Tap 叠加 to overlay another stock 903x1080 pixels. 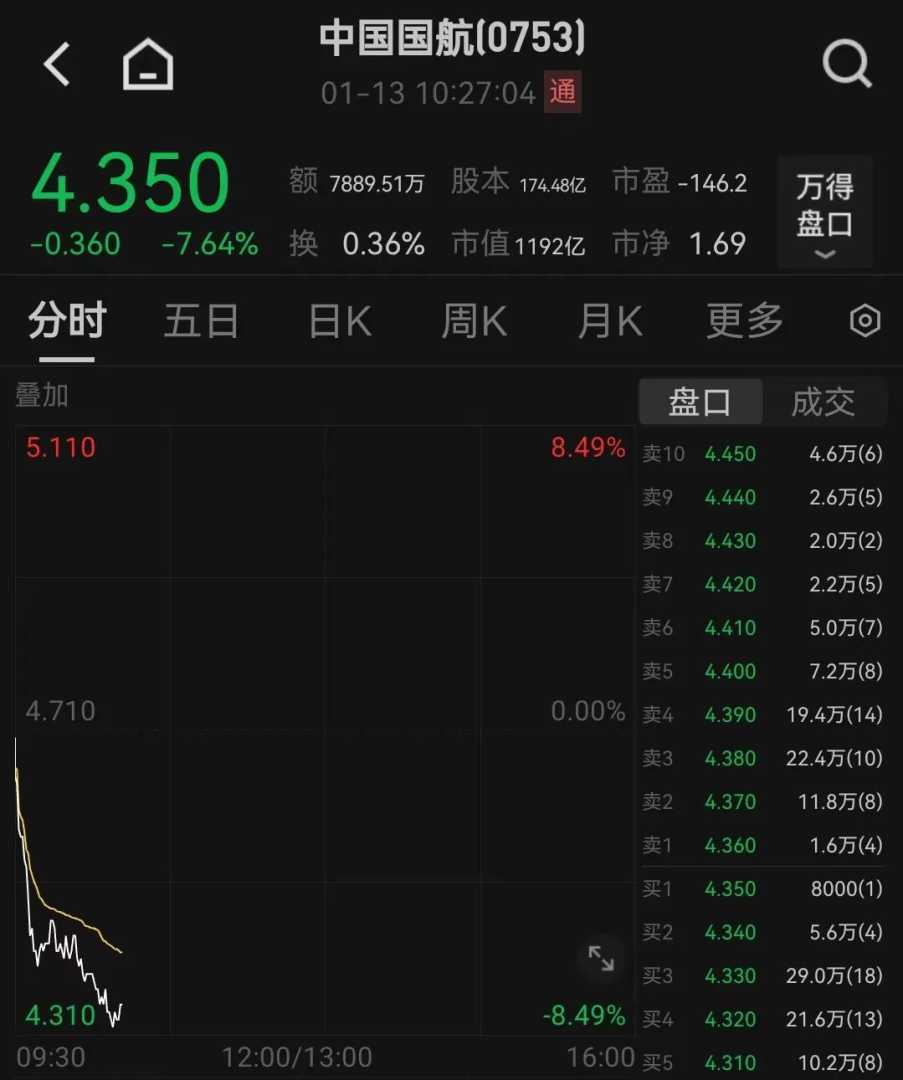point(42,395)
